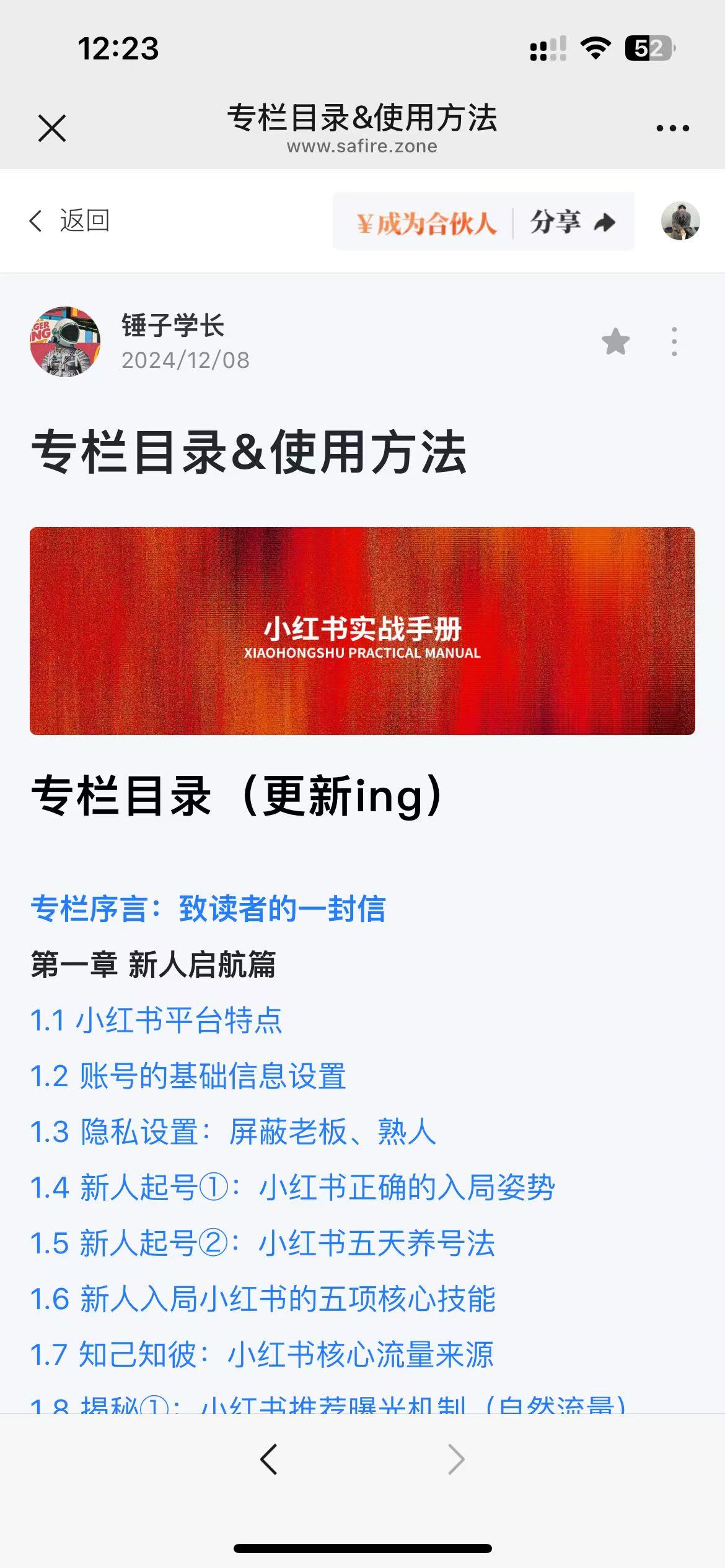Tap 返回 to go back
Viewport: 725px width, 1568px height.
[x=69, y=220]
